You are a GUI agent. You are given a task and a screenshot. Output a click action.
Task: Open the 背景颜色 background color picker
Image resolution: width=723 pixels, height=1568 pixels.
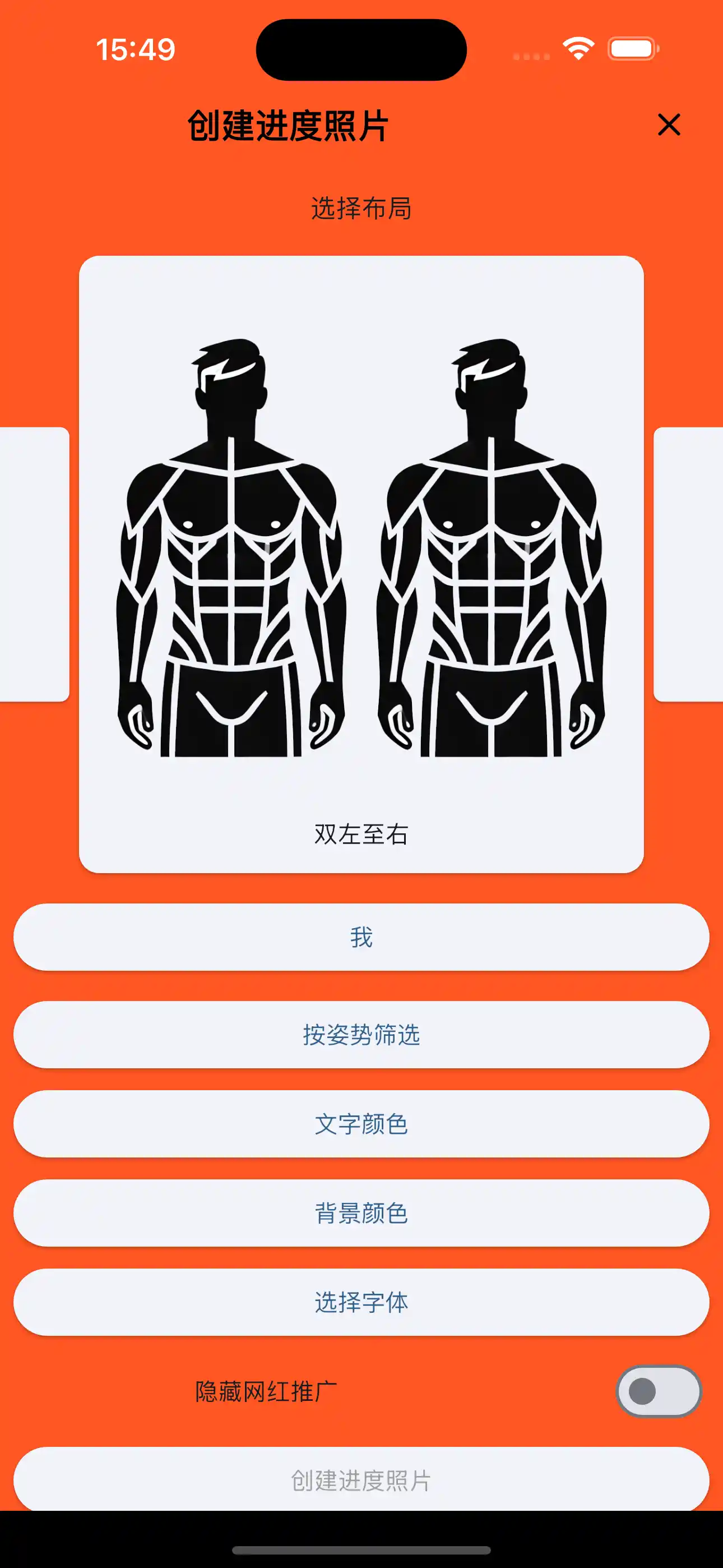[x=361, y=1213]
